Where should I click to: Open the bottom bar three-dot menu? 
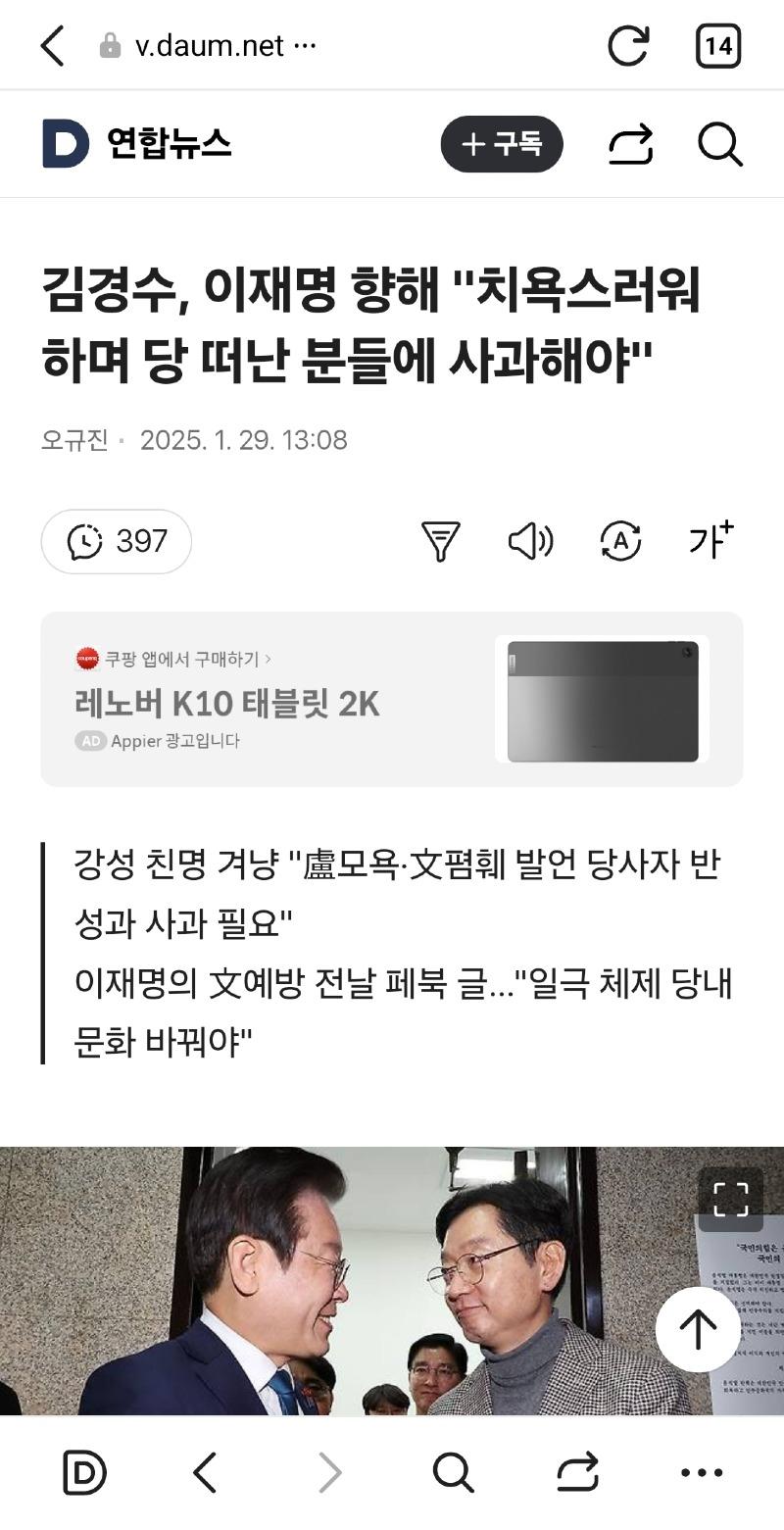pyautogui.click(x=702, y=1472)
